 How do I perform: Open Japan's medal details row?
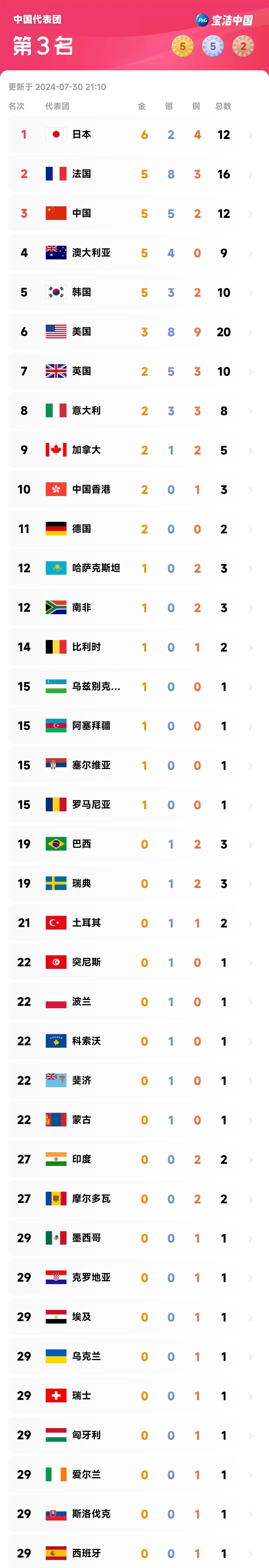134,135
